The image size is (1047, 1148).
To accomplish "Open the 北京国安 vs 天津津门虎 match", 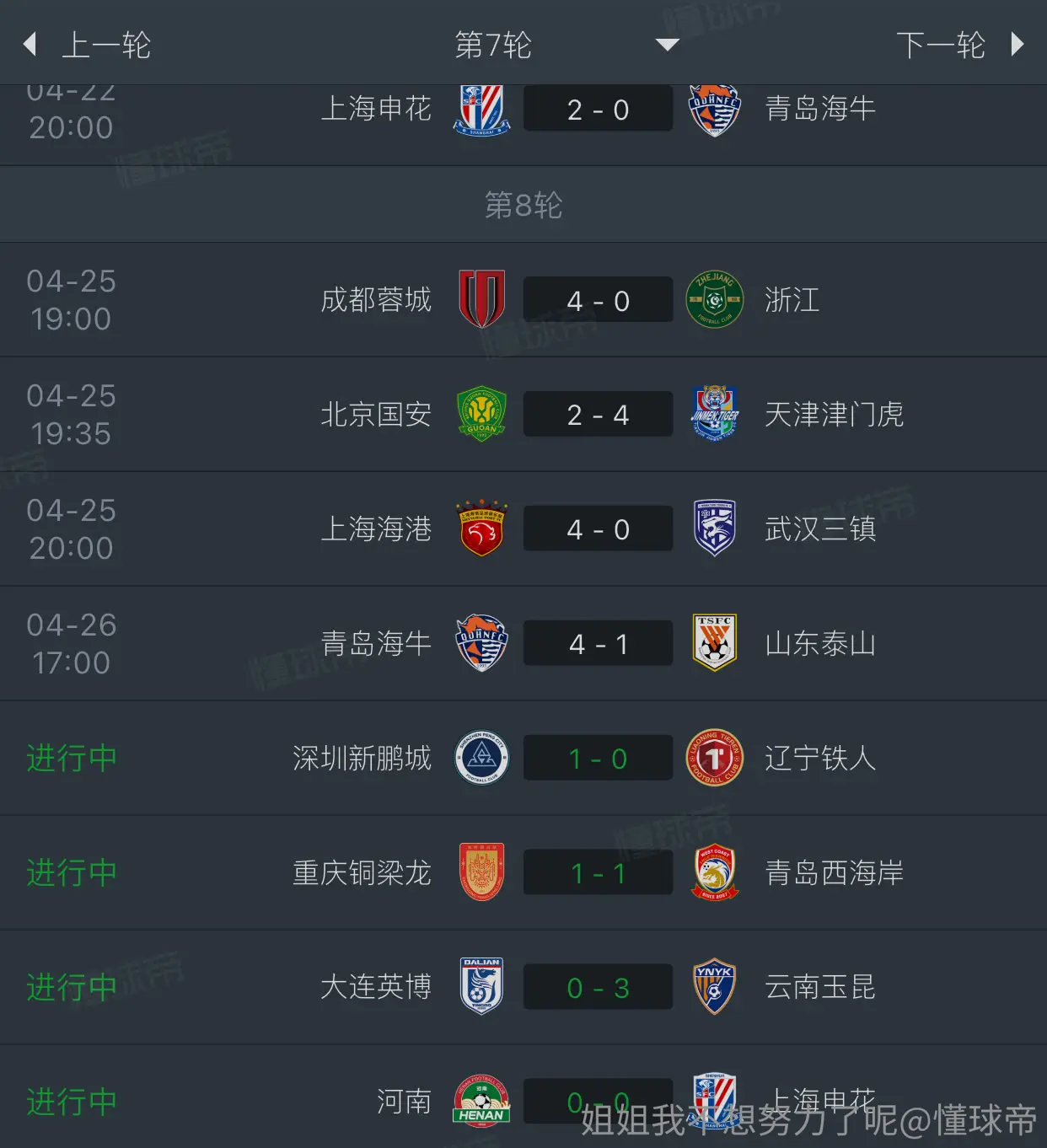I will [523, 415].
